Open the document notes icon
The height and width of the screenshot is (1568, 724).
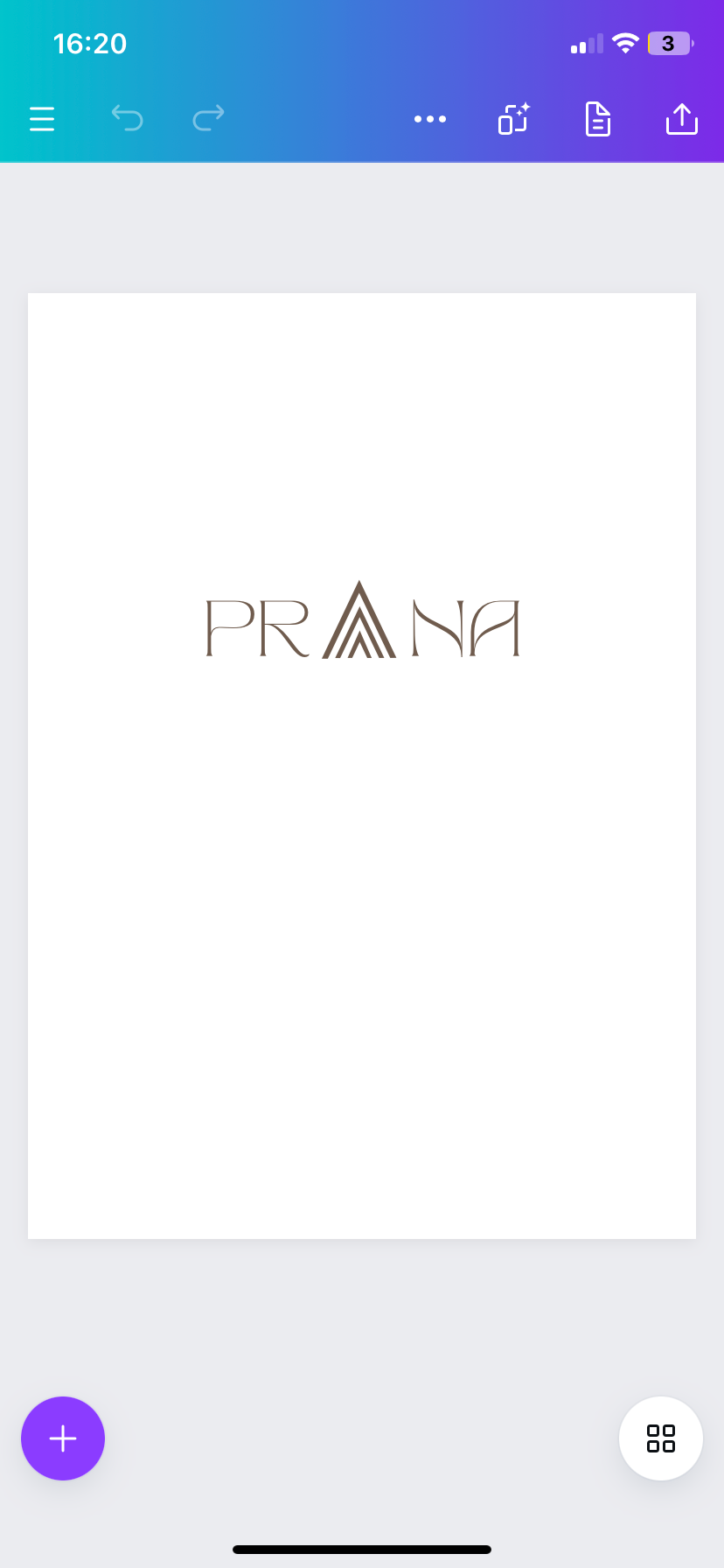pyautogui.click(x=597, y=119)
